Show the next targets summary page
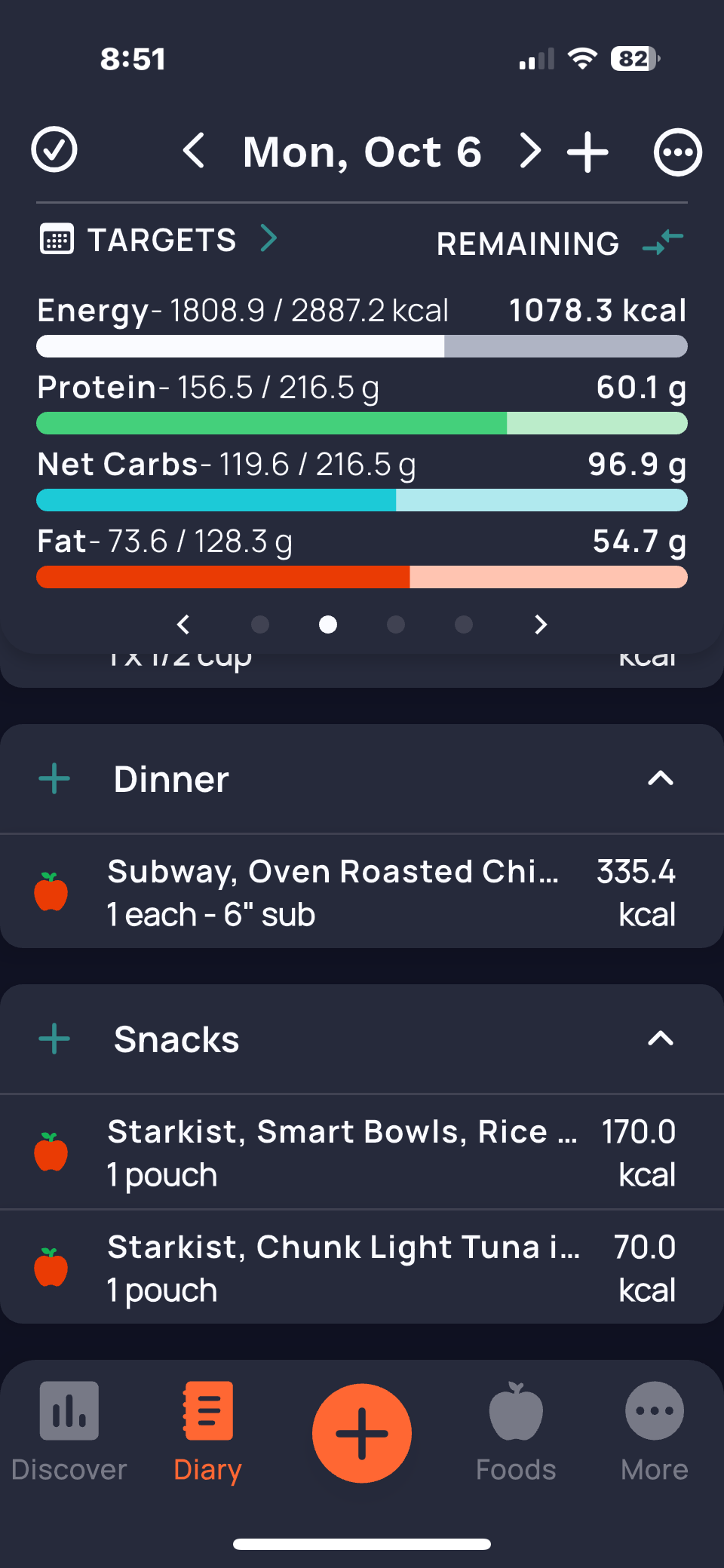This screenshot has width=724, height=1568. (x=540, y=624)
